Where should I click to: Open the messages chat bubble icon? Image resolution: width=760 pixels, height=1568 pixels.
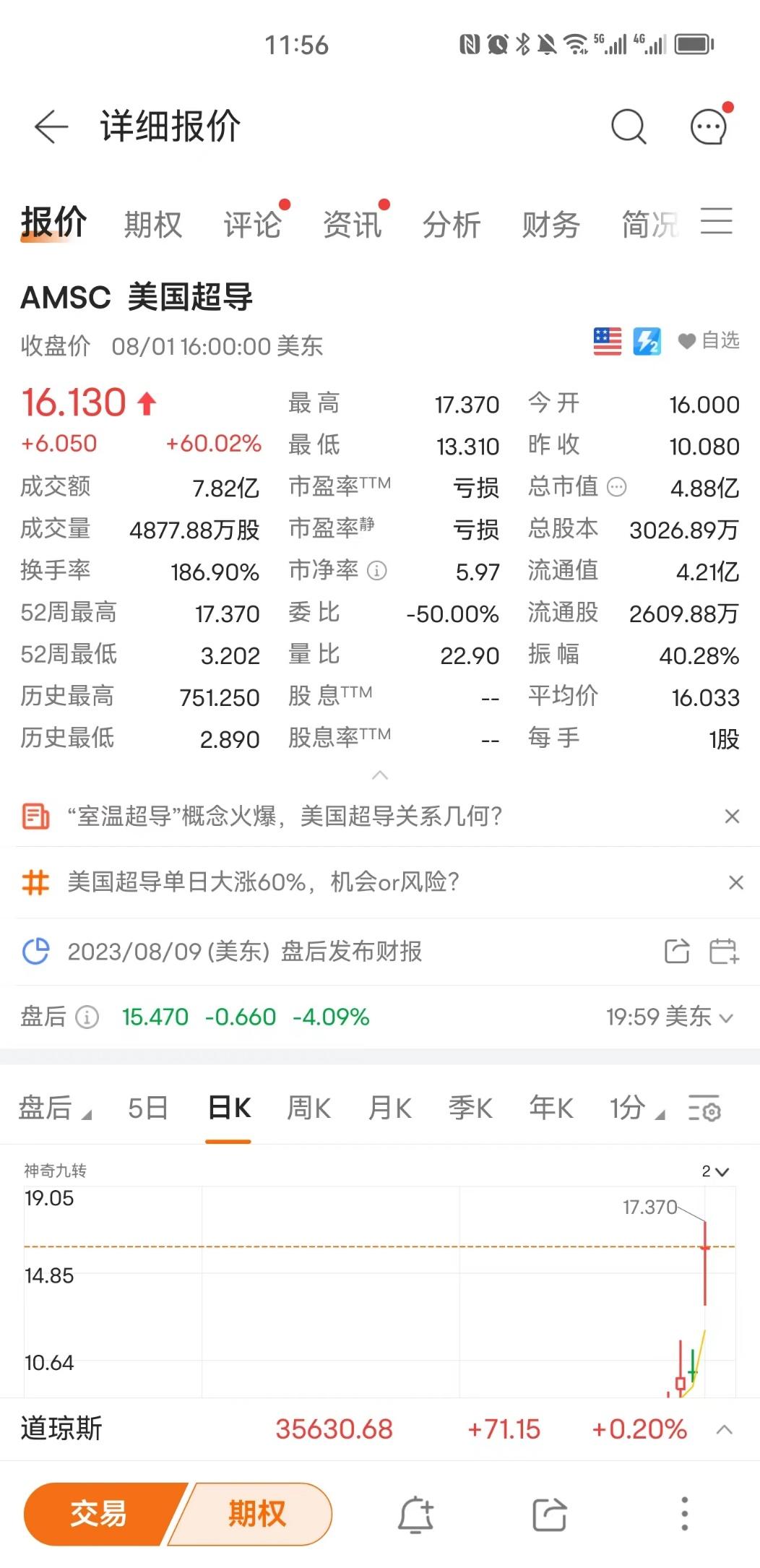[709, 127]
